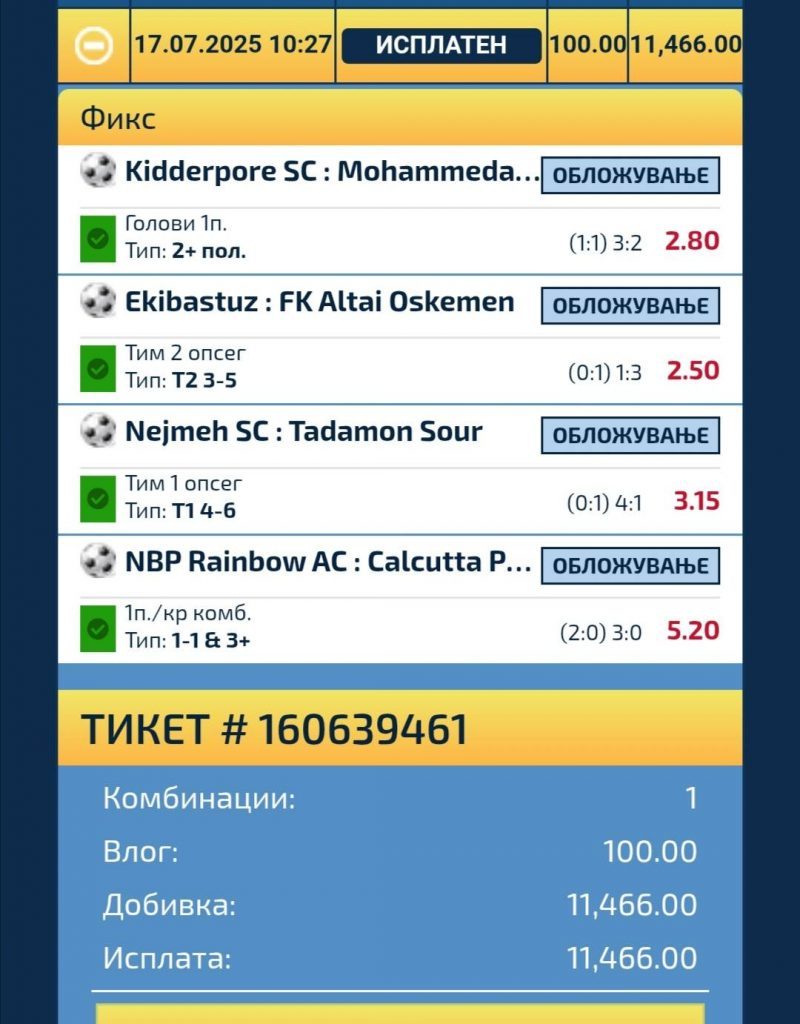Open ОБЛОЖУВАЊЕ for Nejmeh SC : Tadamon Sour
800x1024 pixels.
coord(630,435)
